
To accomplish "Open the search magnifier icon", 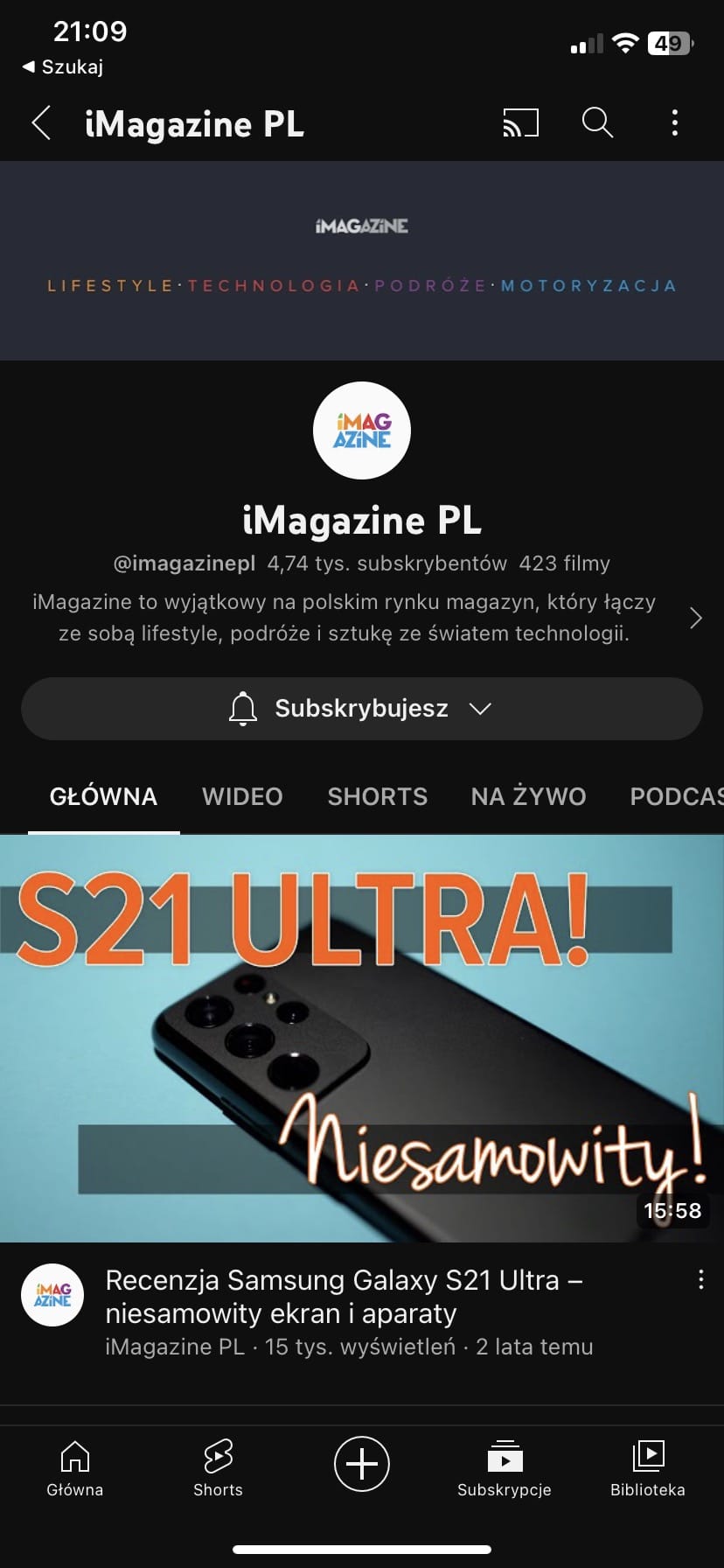I will coord(597,123).
